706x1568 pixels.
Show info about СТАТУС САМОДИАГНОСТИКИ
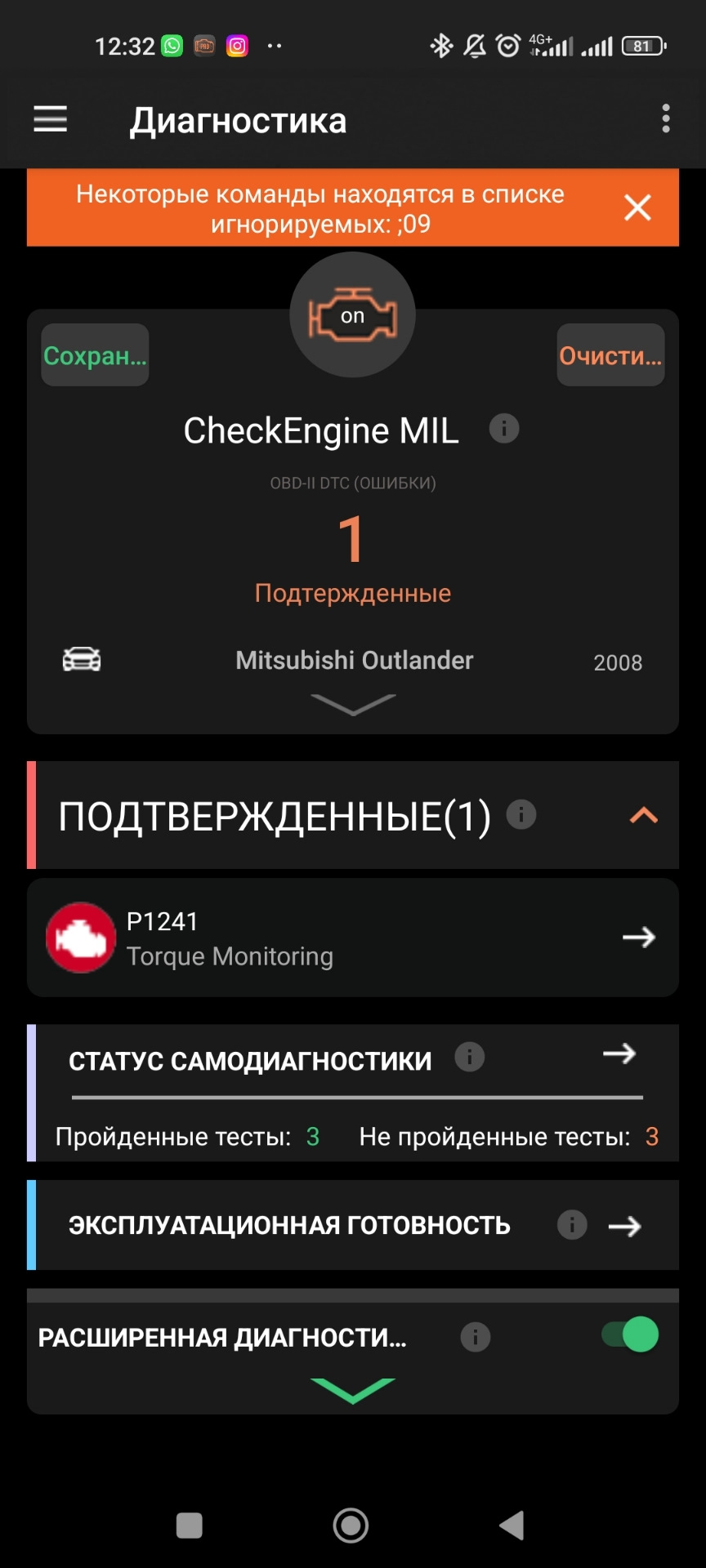[x=470, y=1057]
